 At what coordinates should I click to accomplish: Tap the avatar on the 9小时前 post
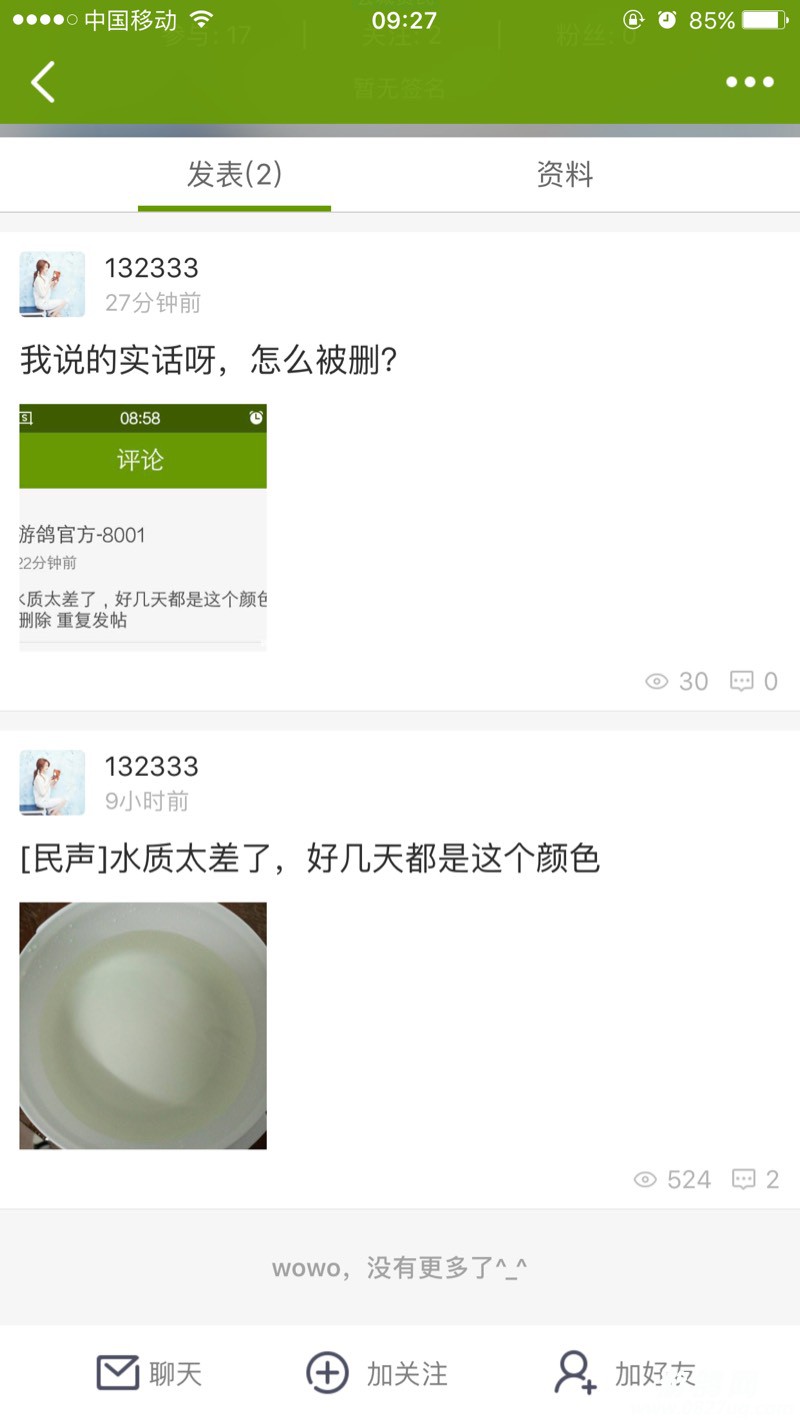coord(52,783)
